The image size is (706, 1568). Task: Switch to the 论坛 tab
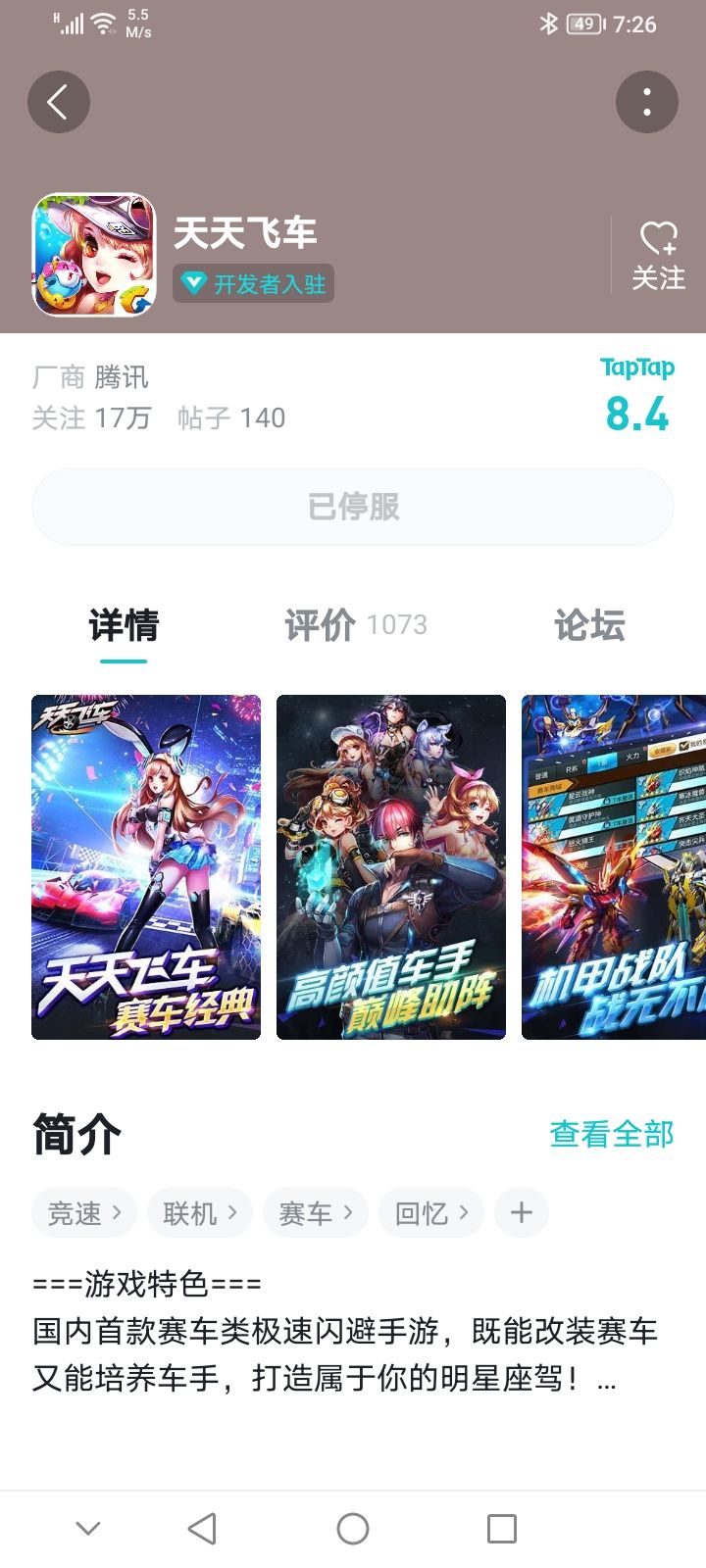coord(589,624)
